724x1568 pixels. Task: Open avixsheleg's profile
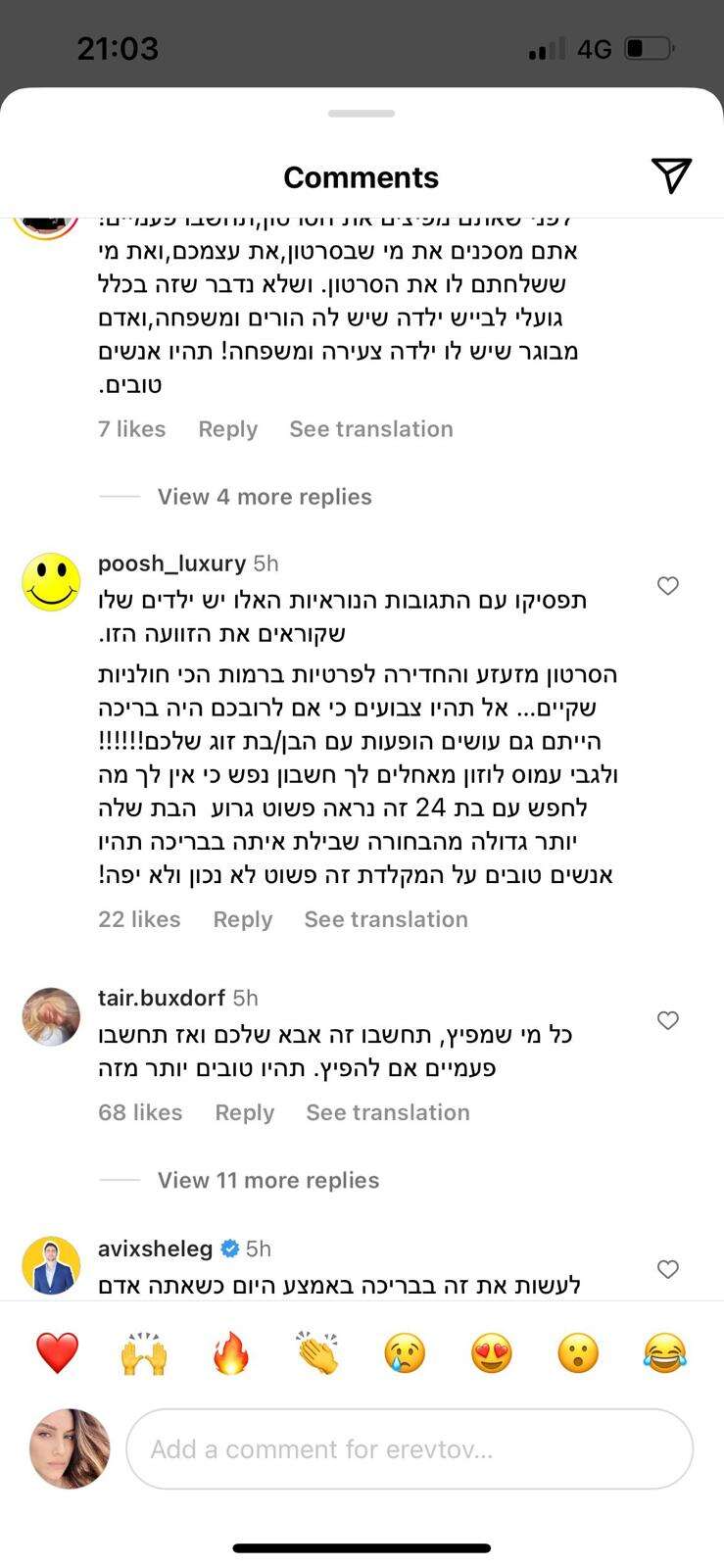(x=155, y=1249)
